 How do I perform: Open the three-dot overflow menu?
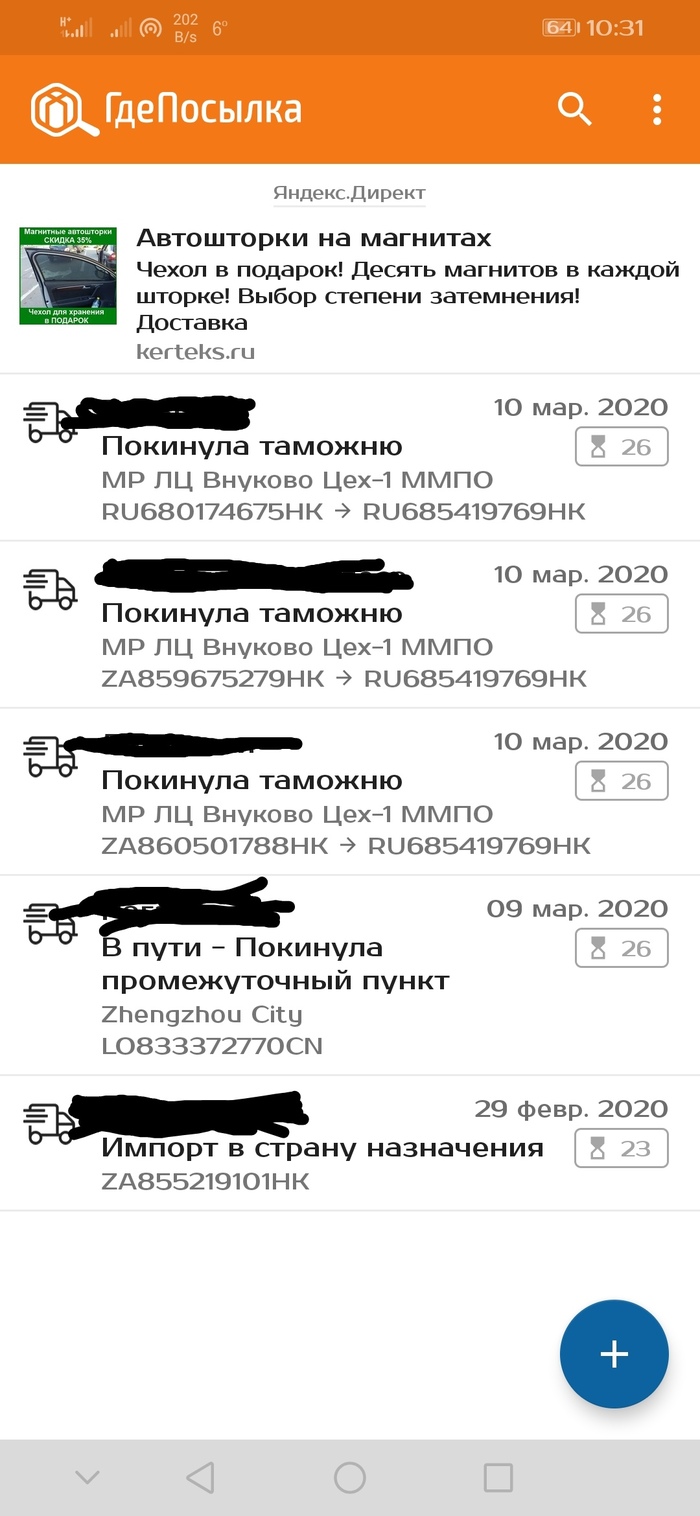click(657, 109)
